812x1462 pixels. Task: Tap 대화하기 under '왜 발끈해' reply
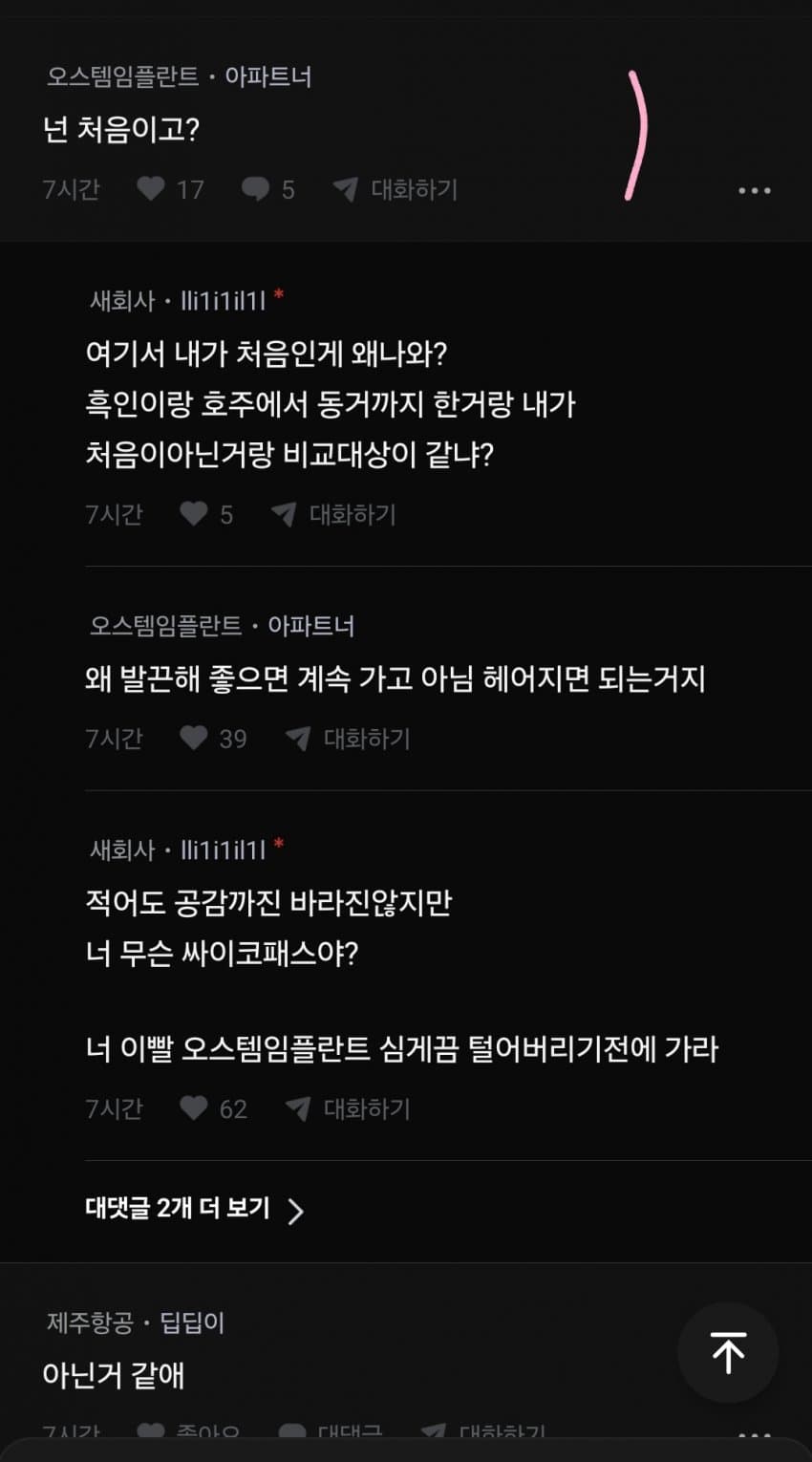click(x=348, y=738)
